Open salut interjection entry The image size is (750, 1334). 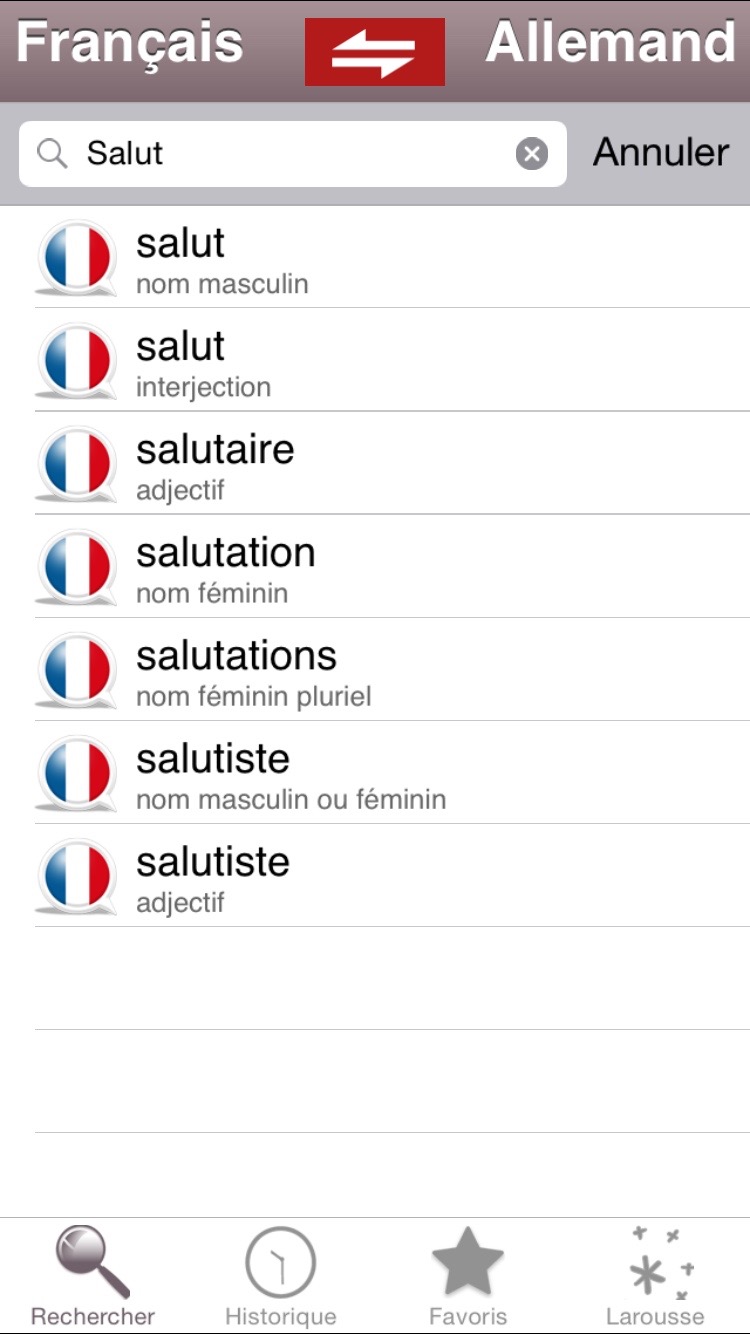pos(390,361)
